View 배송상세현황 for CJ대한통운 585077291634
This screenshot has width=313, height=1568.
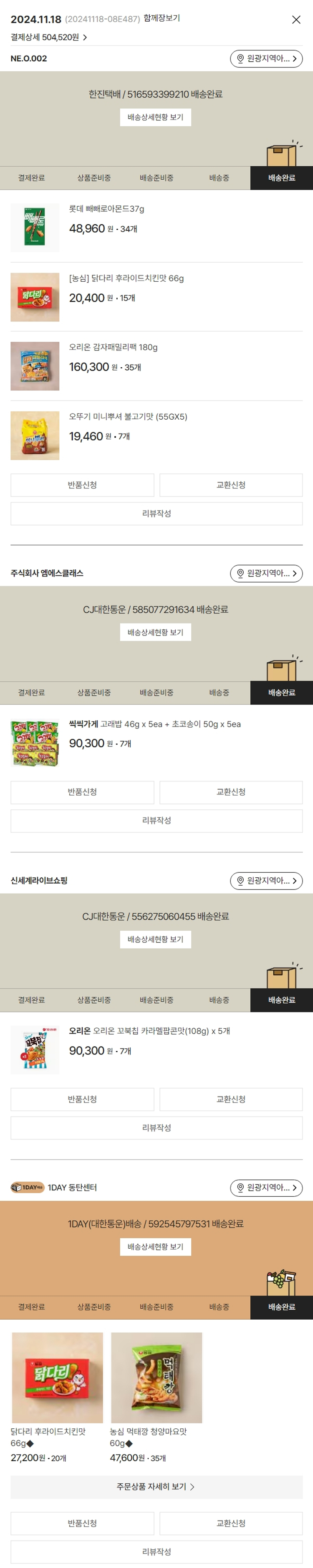pyautogui.click(x=155, y=632)
